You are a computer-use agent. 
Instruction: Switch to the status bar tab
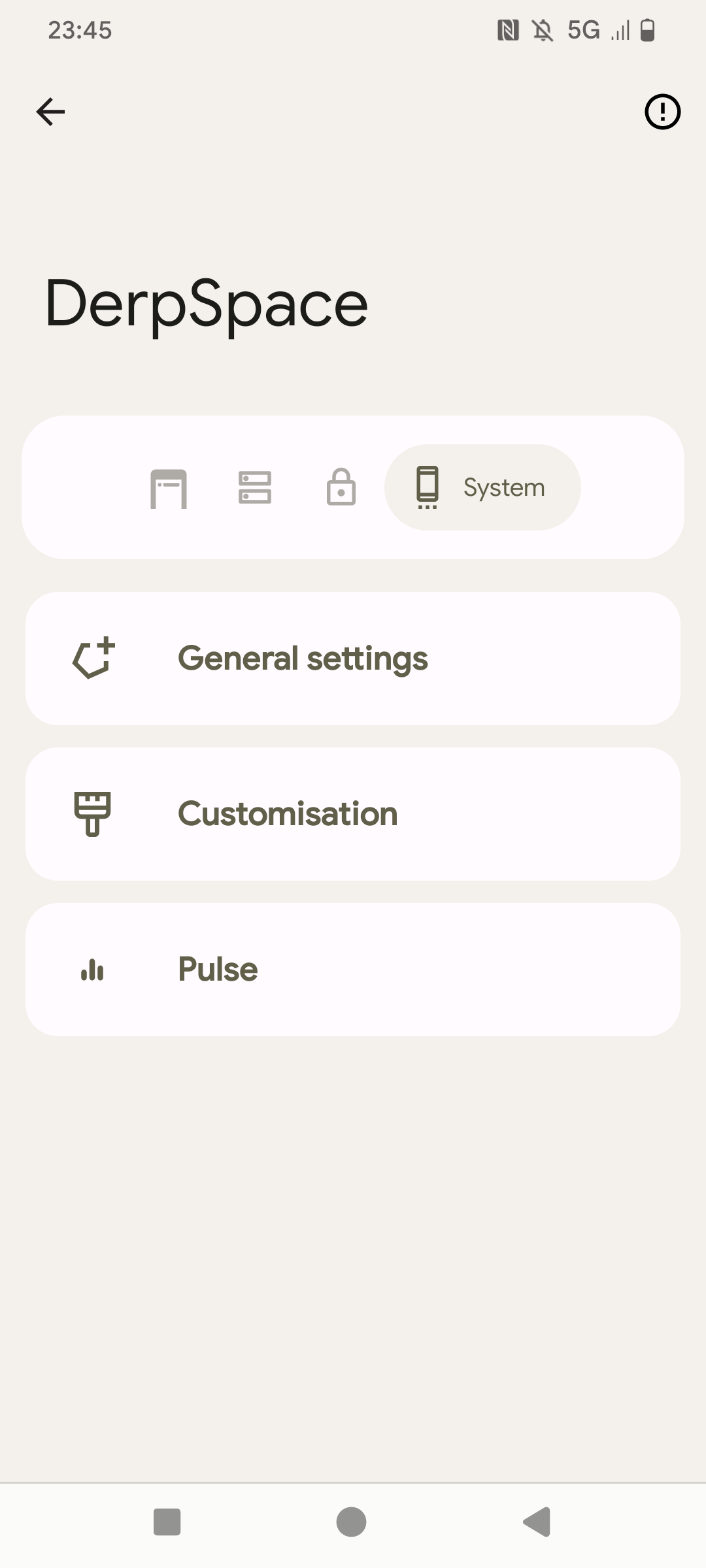pyautogui.click(x=169, y=488)
